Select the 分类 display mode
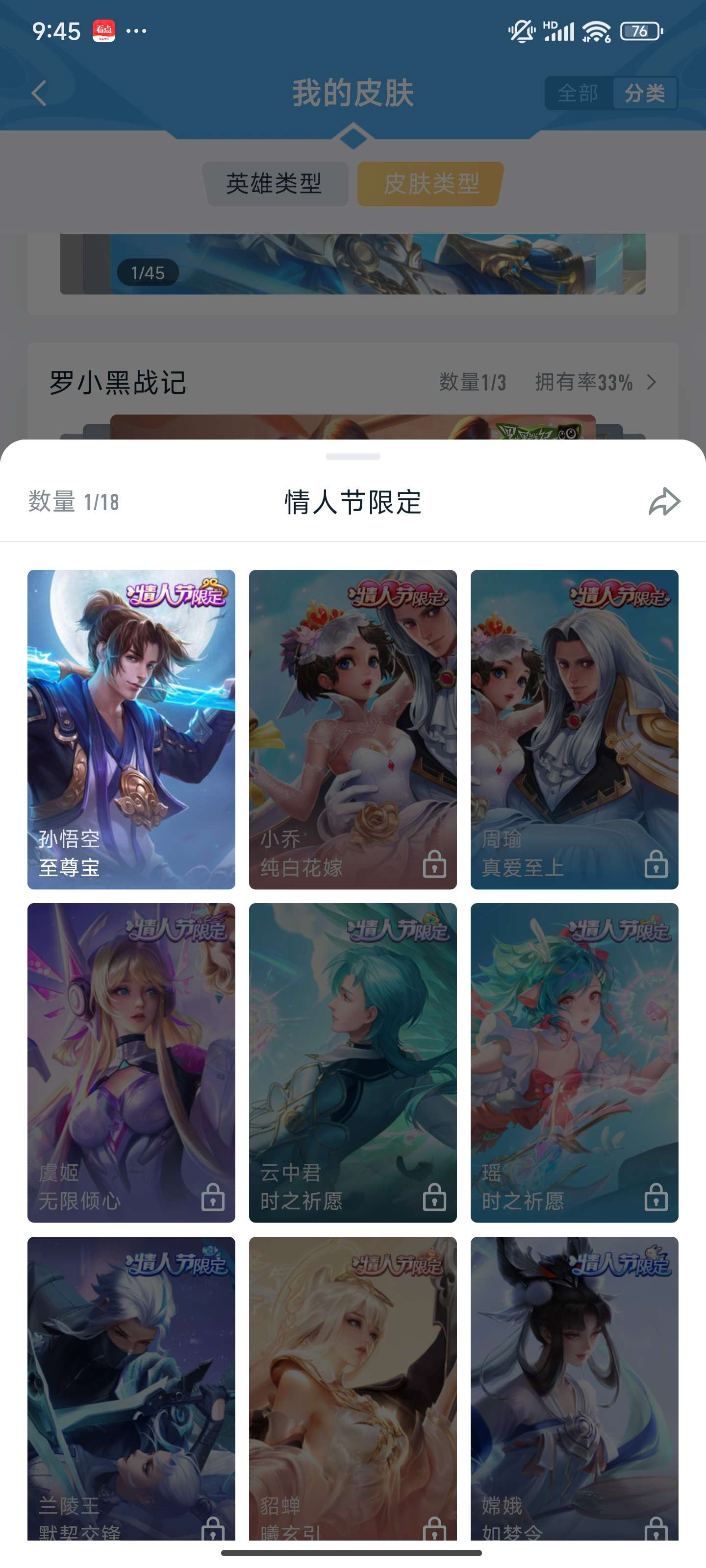 (x=645, y=93)
